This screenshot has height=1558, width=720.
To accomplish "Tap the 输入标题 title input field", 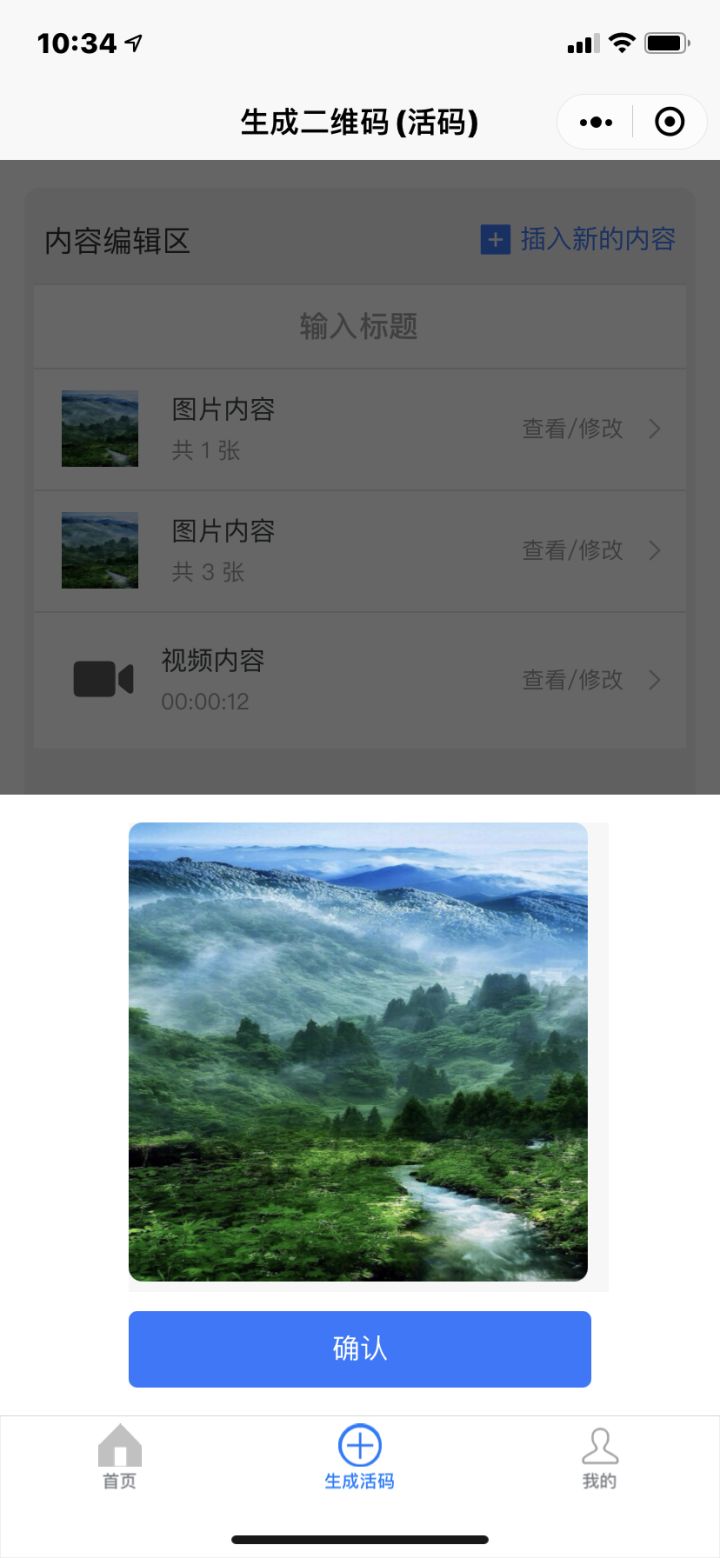I will click(x=359, y=326).
